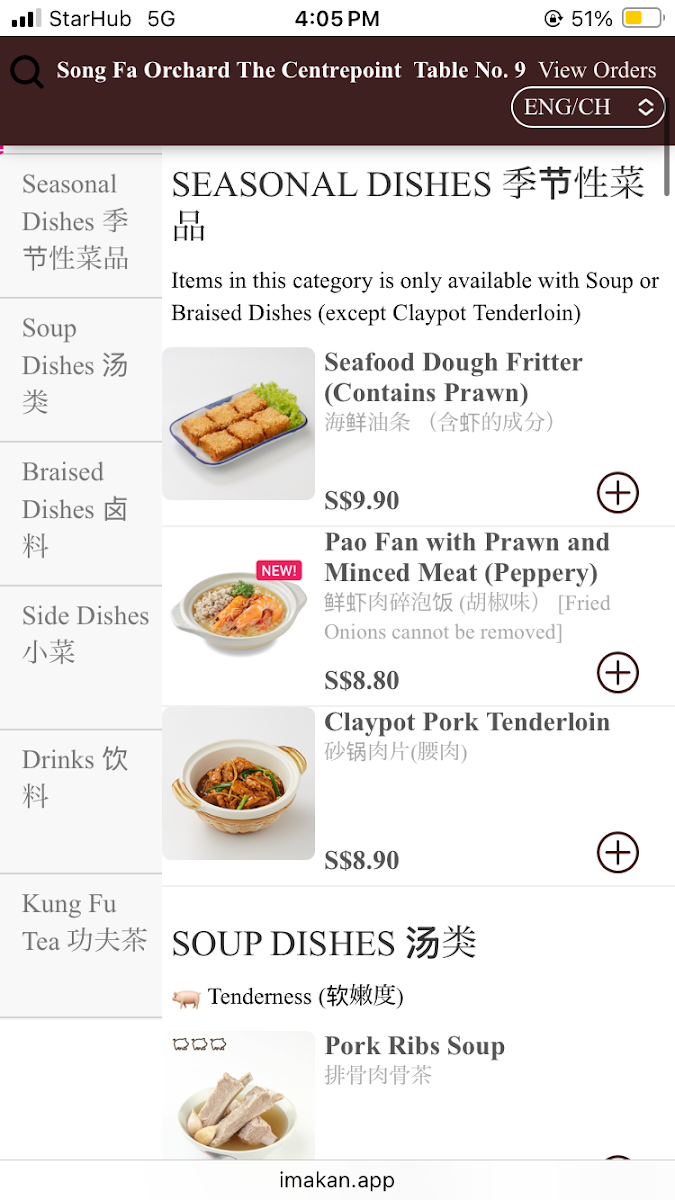Open the ENG/CH language dropdown
Screen dimensions: 675x1200
click(587, 107)
